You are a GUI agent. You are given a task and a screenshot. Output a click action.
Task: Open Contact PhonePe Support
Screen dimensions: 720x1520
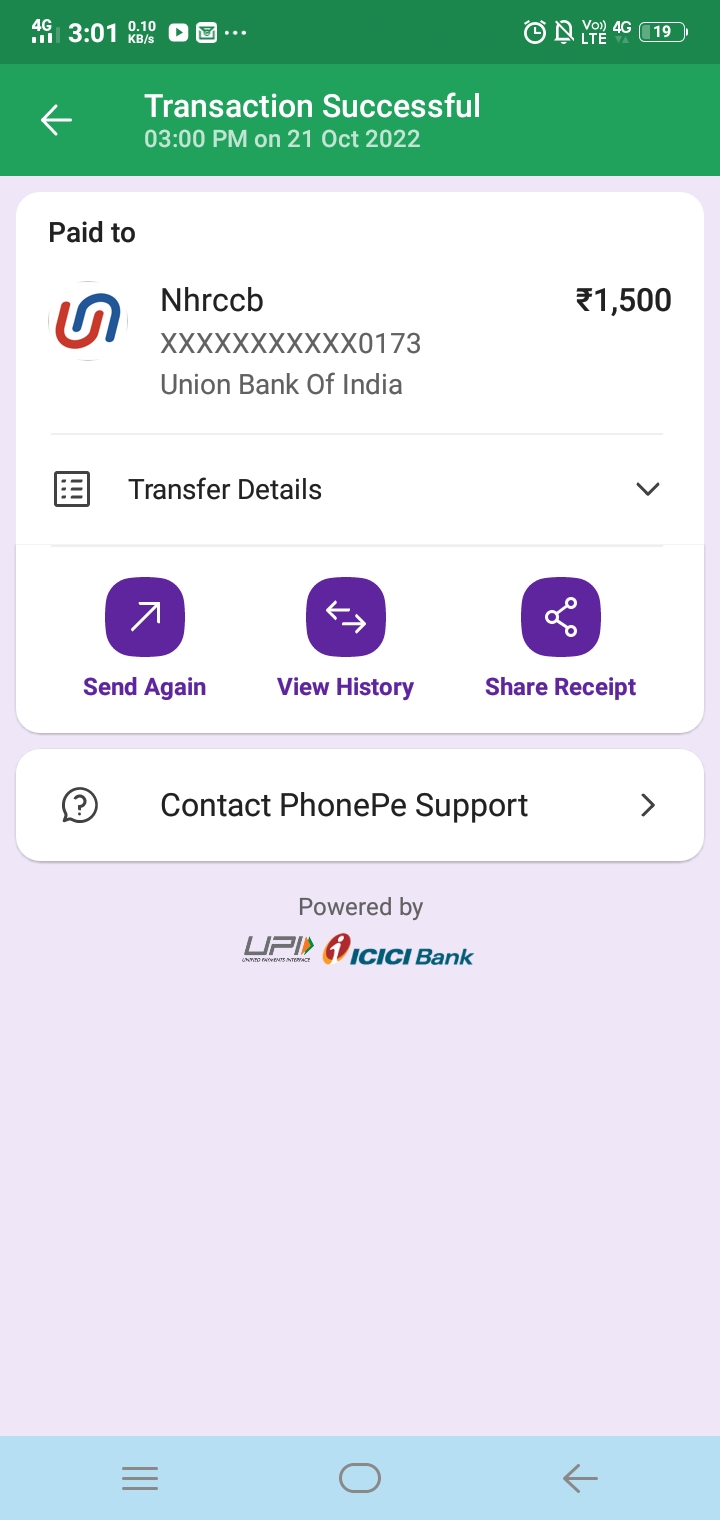[360, 805]
